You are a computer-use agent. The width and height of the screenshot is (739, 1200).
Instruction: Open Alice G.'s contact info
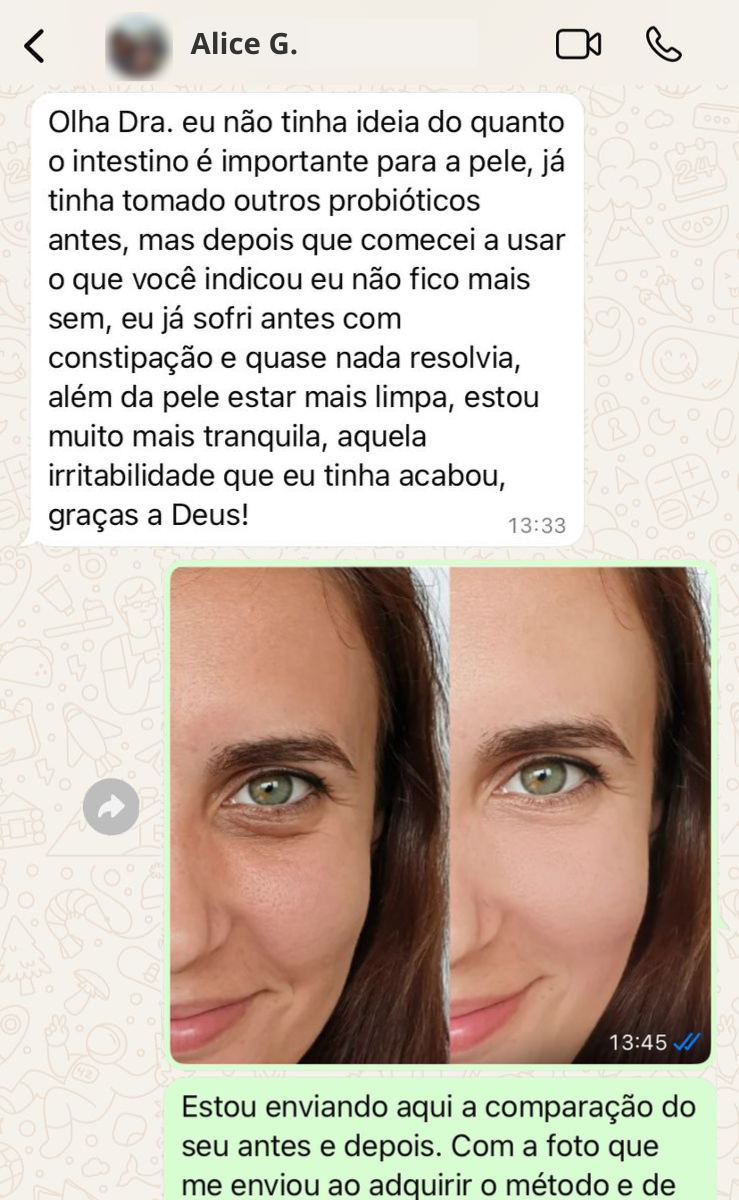pos(243,45)
